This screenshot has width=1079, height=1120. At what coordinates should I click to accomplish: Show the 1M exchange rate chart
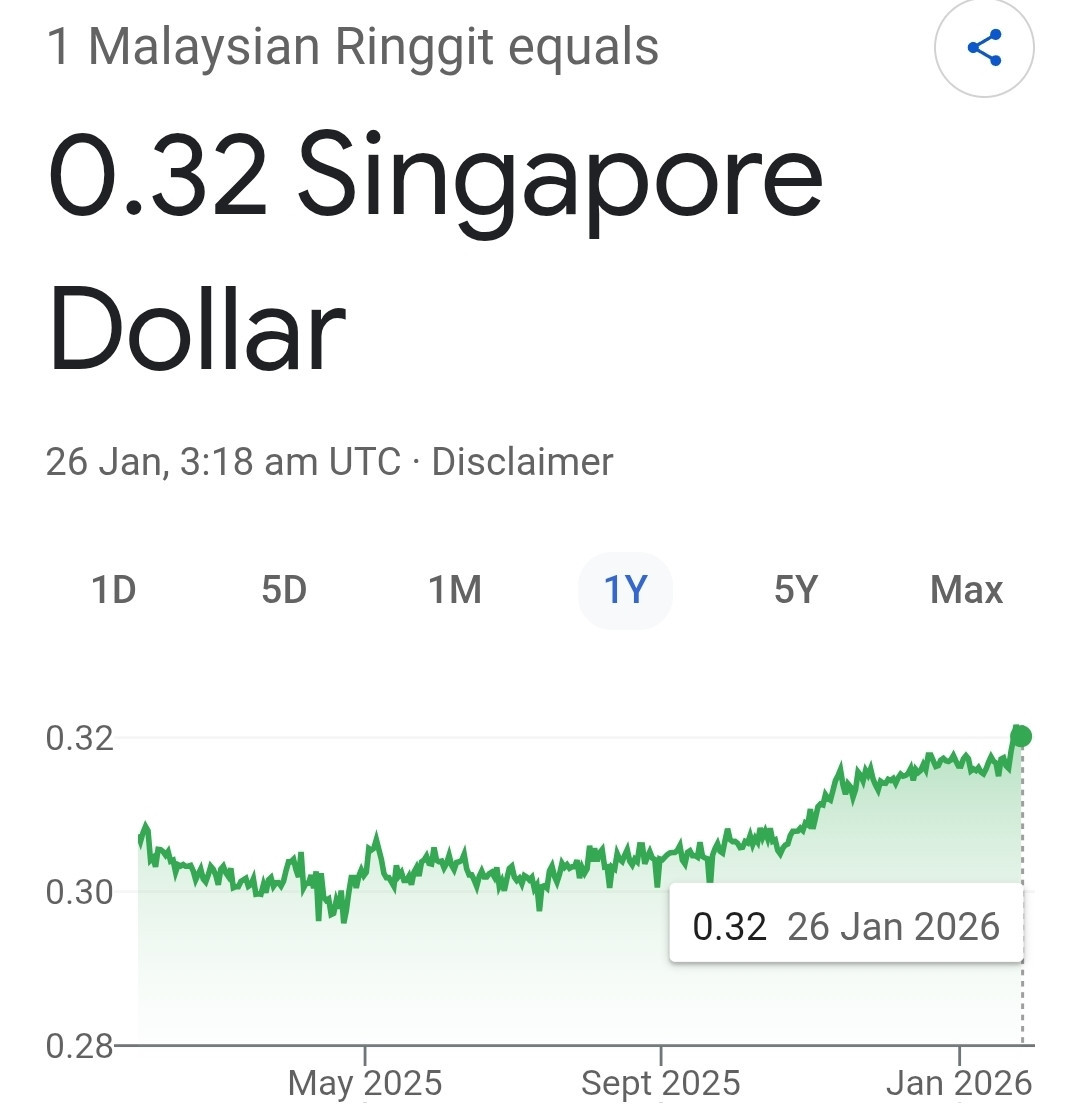pos(455,590)
